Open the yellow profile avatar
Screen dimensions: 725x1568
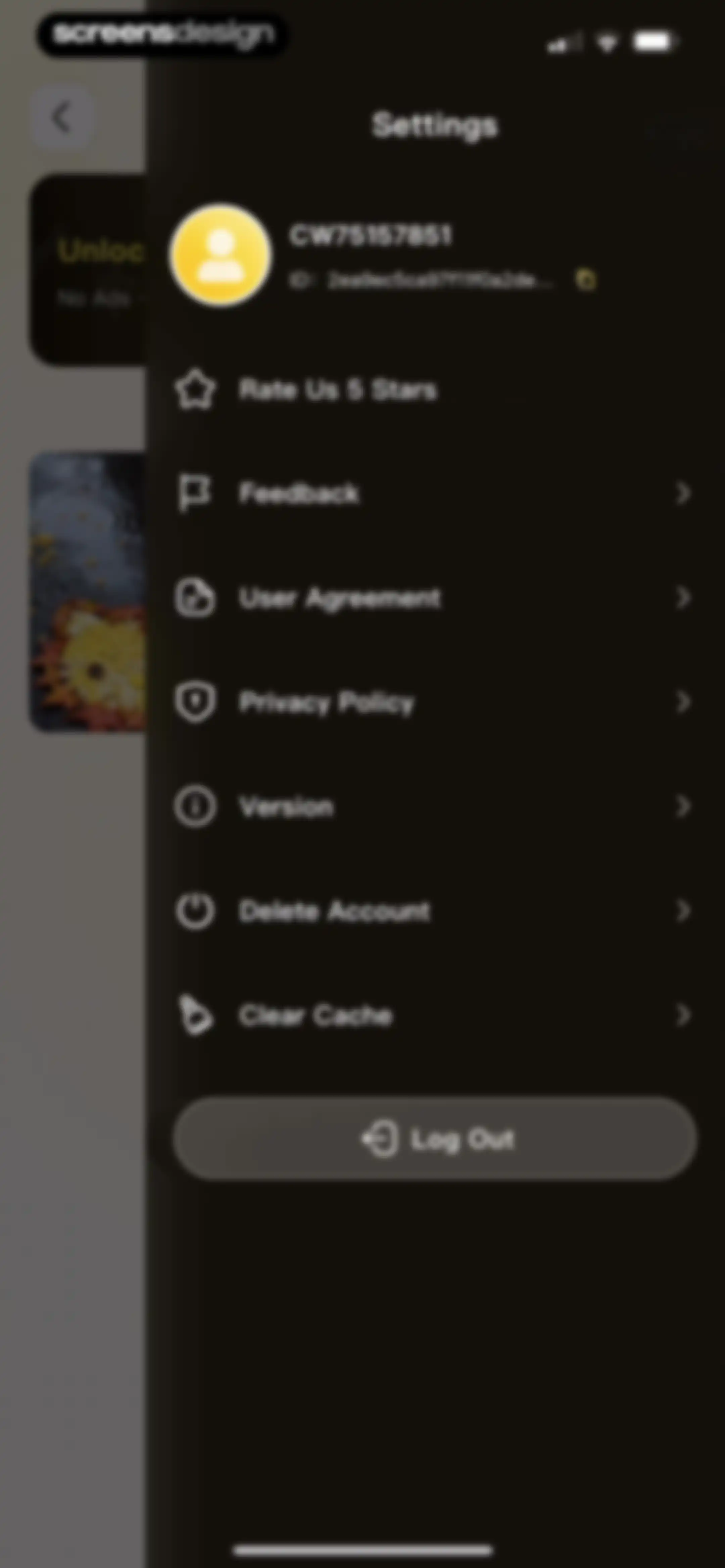click(221, 255)
